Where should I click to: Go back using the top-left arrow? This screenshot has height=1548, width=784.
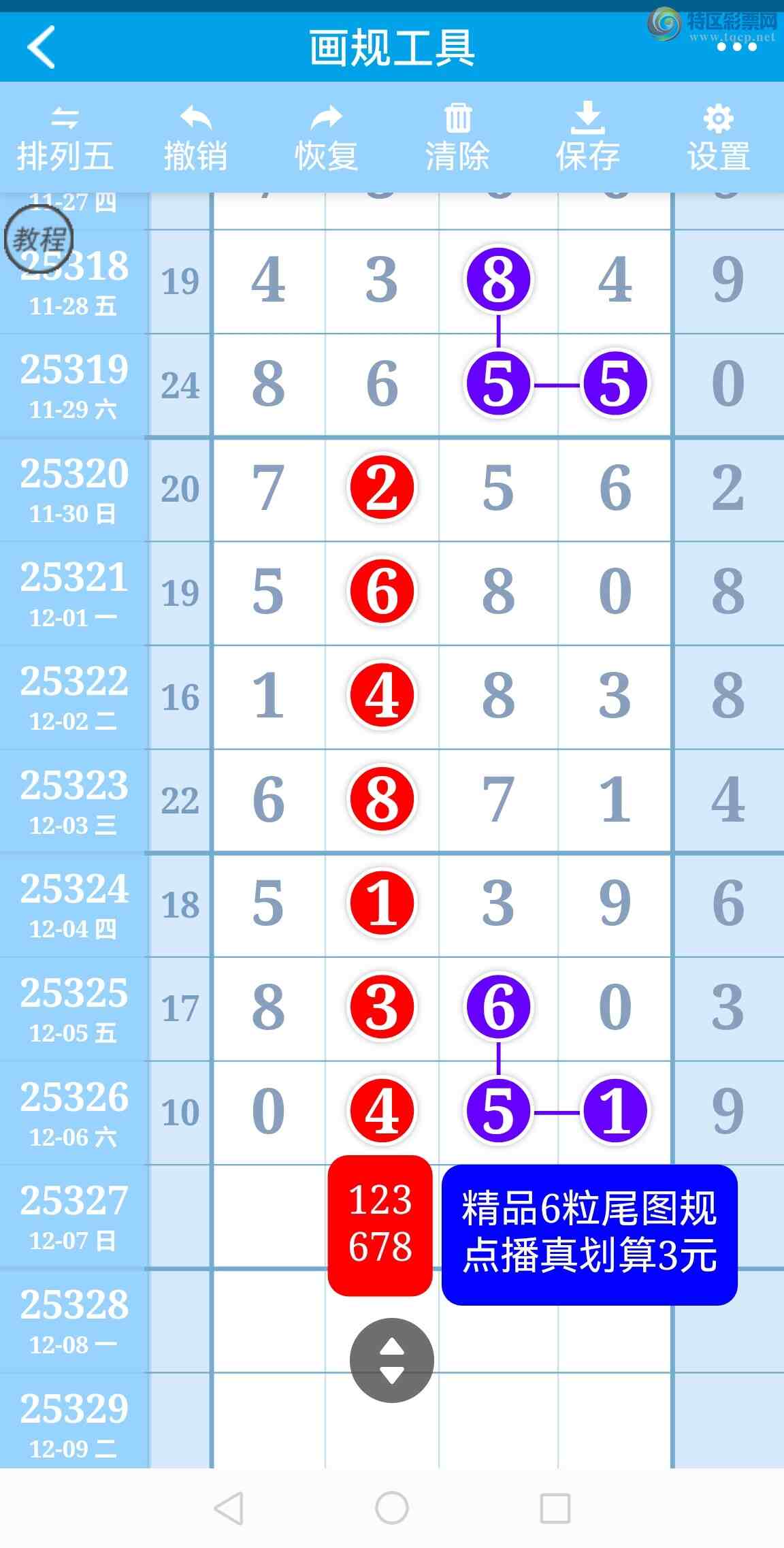point(41,47)
